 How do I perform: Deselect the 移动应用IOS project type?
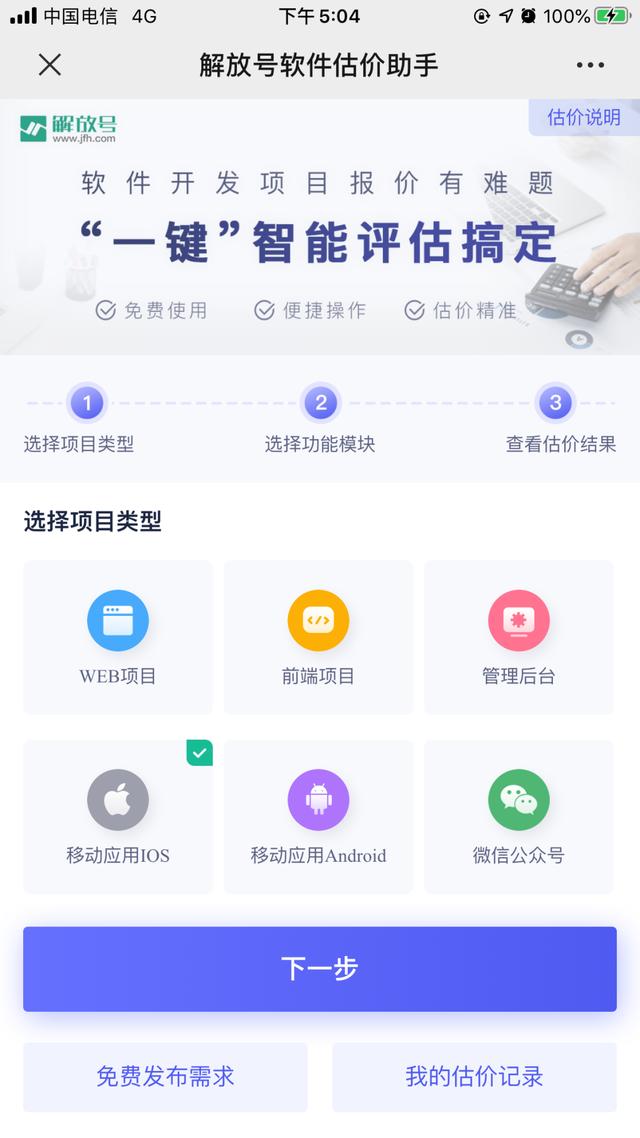click(x=118, y=816)
